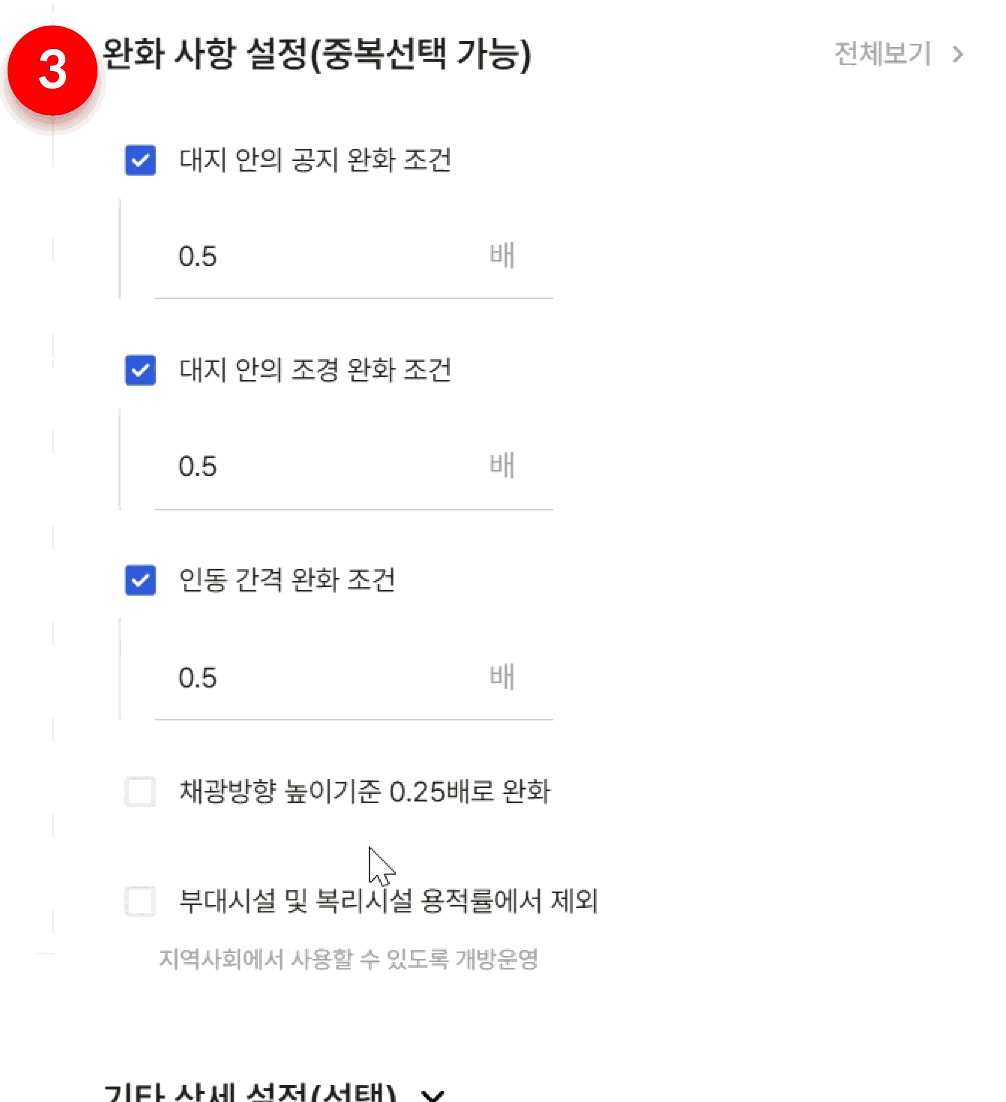Edit the 조경 완화 multiplier field
This screenshot has width=1006, height=1102.
[x=320, y=467]
